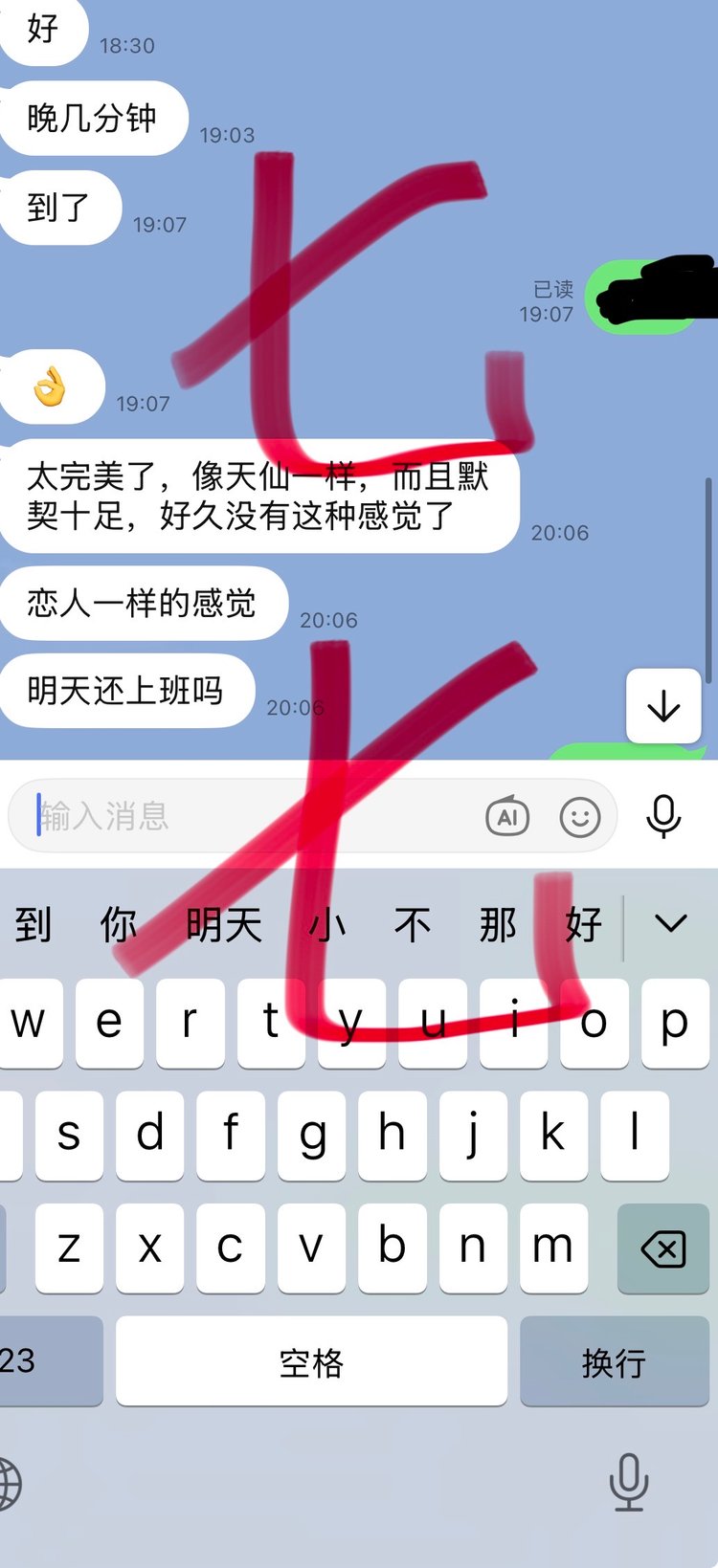Screen dimensions: 718x1568
Task: Start a voice message with microphone icon
Action: coord(663,816)
